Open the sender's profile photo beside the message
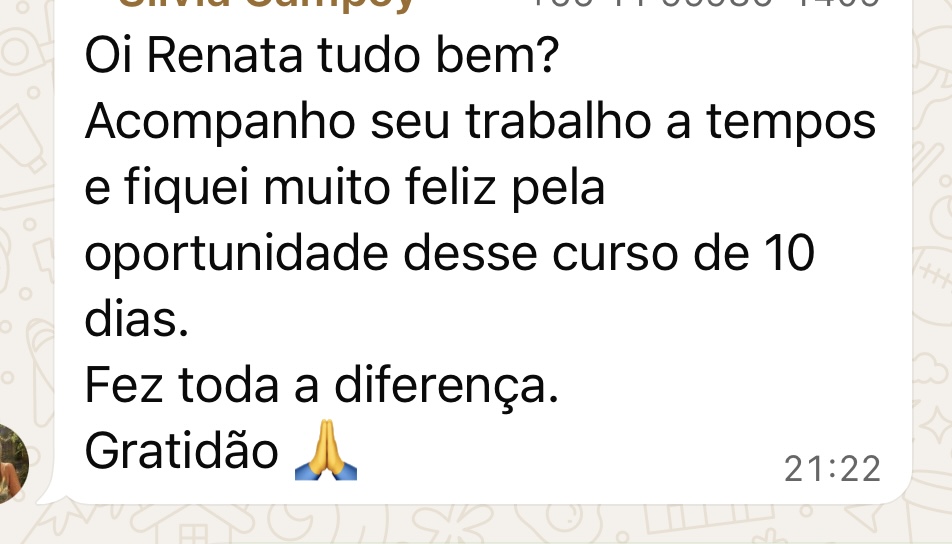The image size is (952, 544). pos(12,462)
